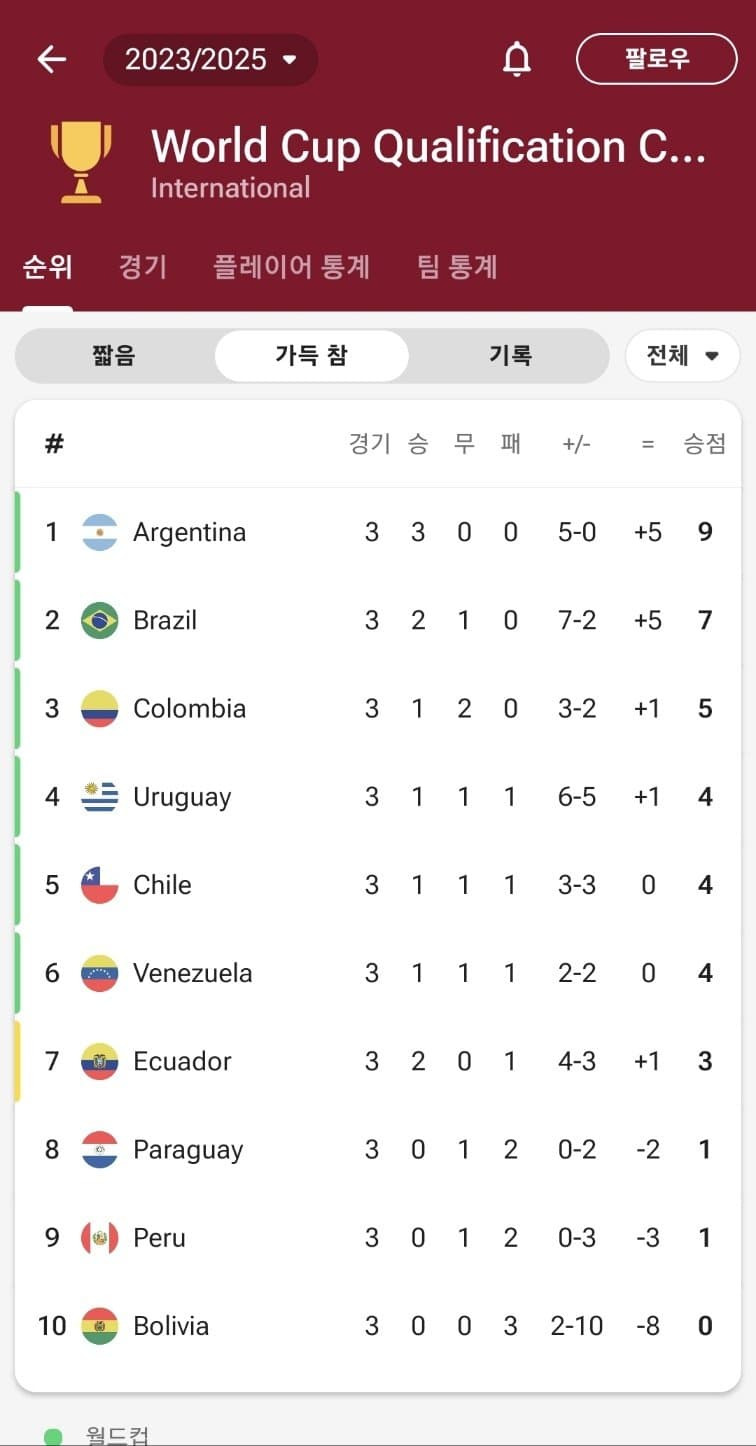Viewport: 756px width, 1446px height.
Task: Open Uruguay's team row
Action: 378,797
